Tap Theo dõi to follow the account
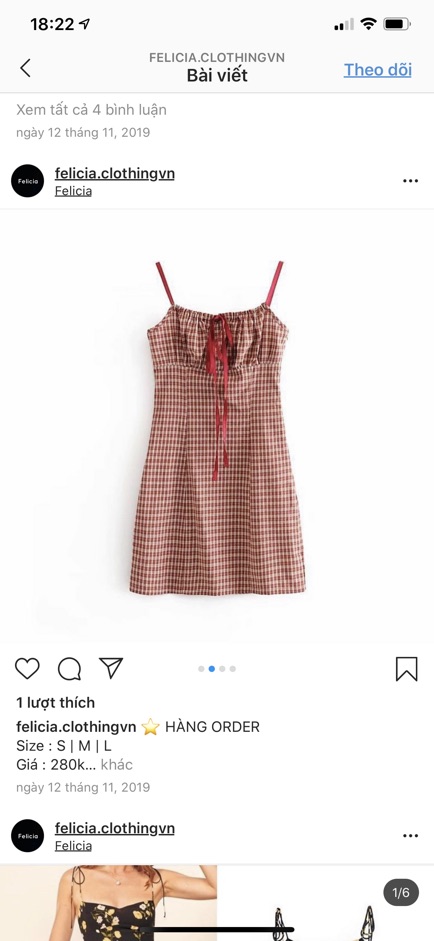The image size is (434, 941). click(x=378, y=70)
